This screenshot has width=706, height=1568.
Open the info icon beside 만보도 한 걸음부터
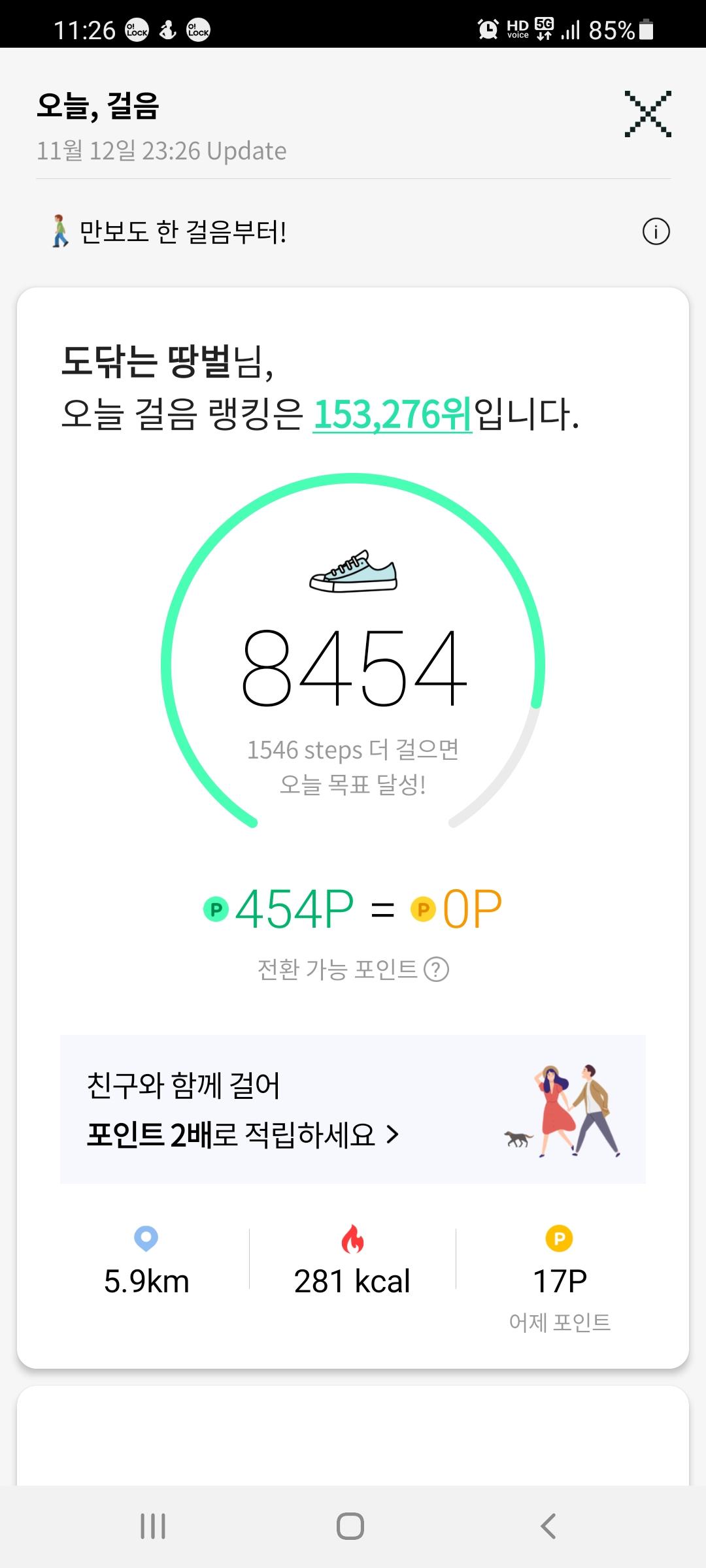point(656,232)
